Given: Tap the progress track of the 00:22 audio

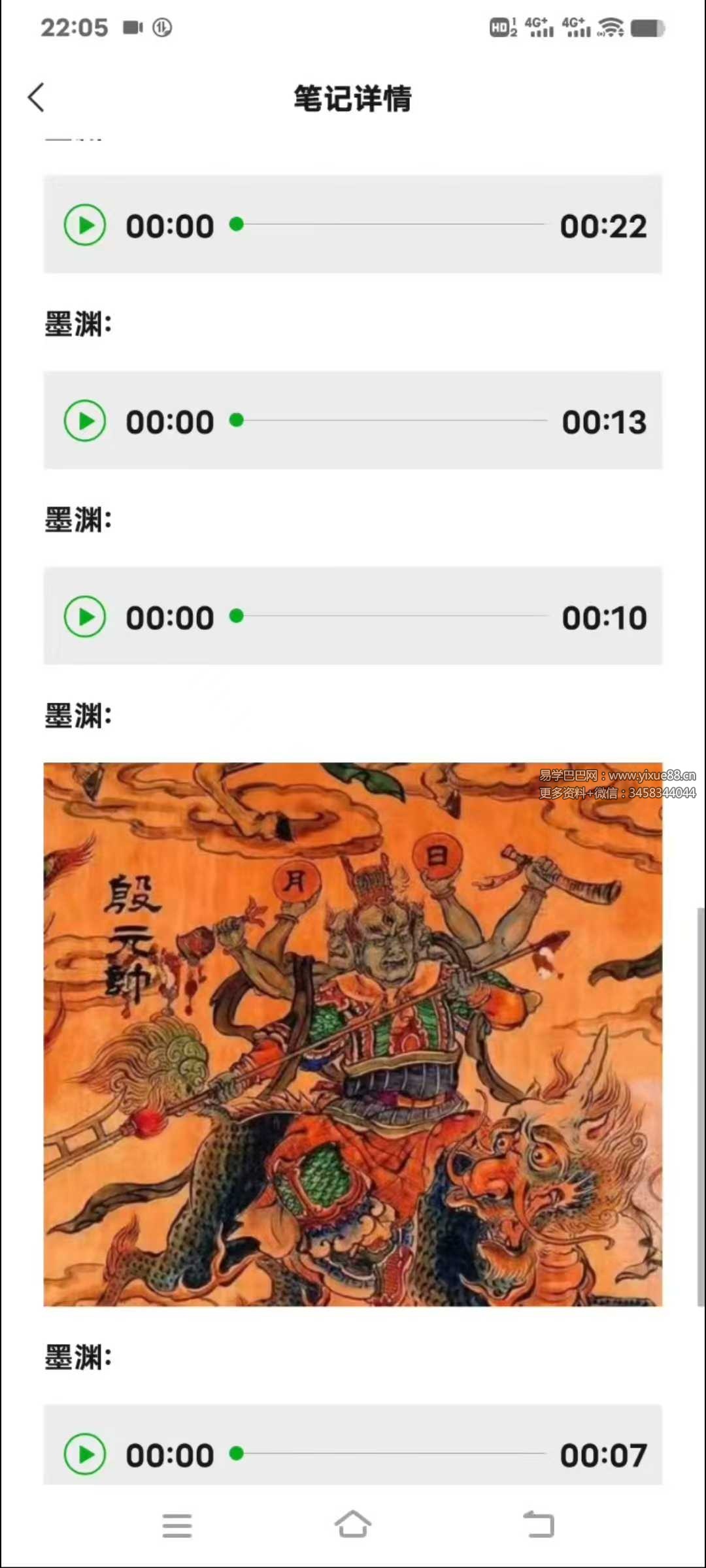Looking at the screenshot, I should click(x=392, y=225).
